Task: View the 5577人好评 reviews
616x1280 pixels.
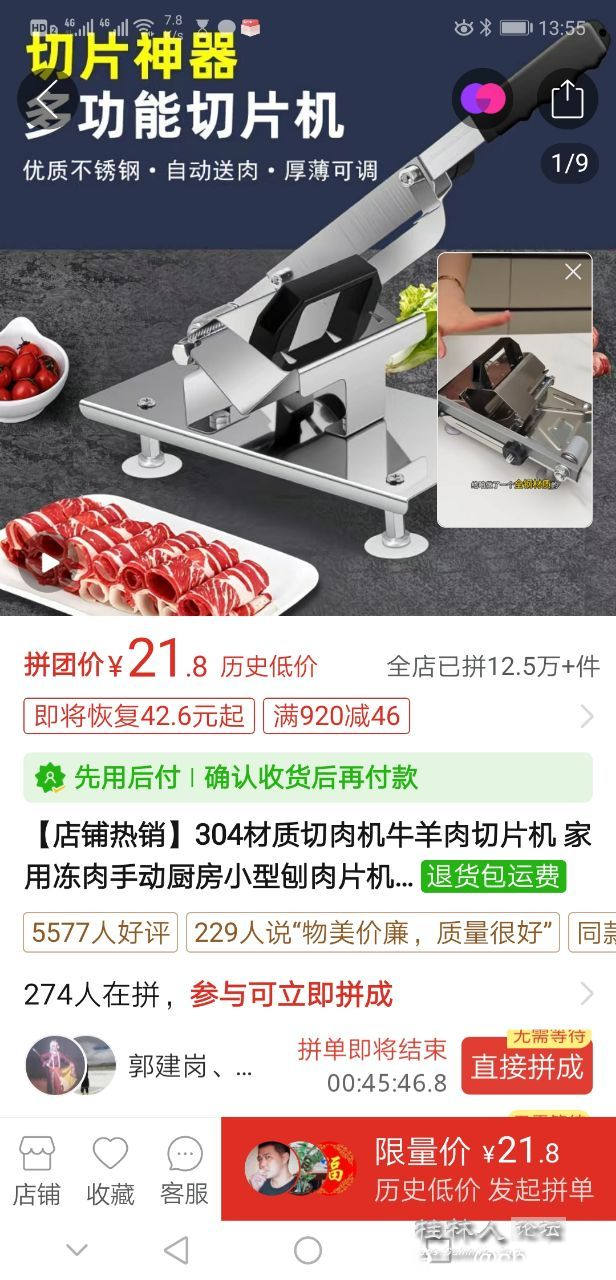Action: click(x=100, y=933)
